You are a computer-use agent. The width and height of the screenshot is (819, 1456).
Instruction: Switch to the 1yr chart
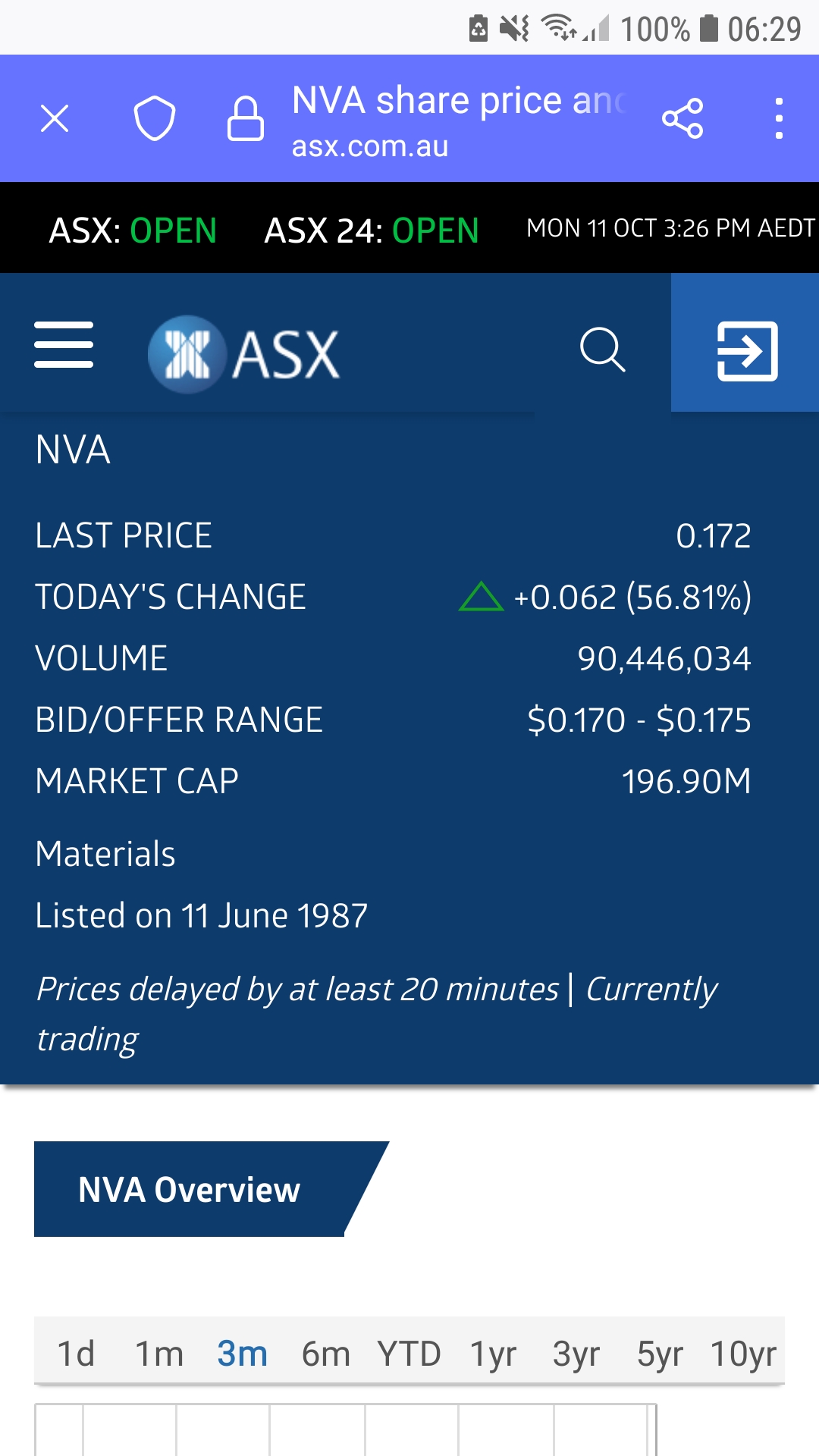(493, 1354)
